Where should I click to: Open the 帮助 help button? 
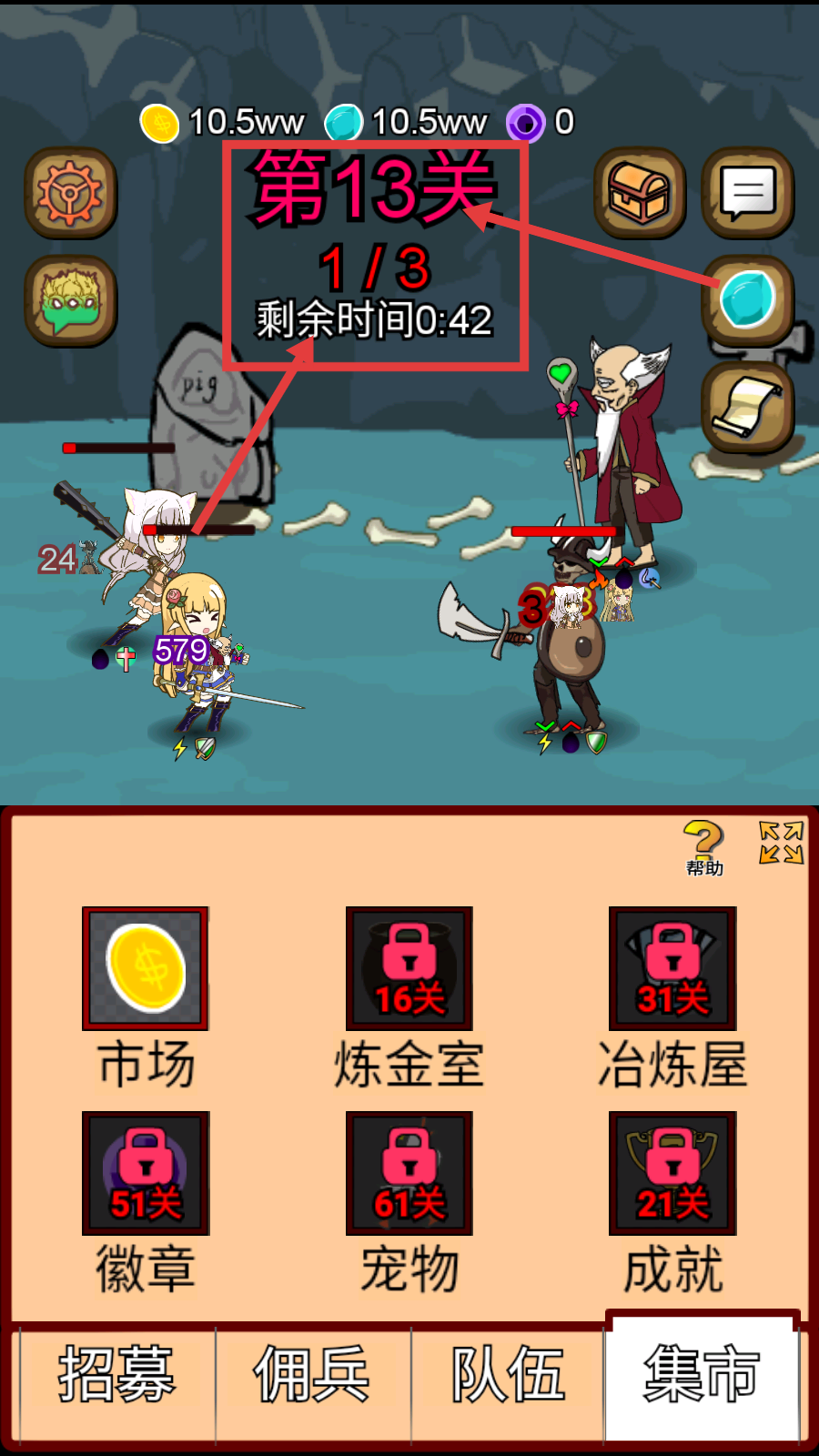tap(703, 847)
